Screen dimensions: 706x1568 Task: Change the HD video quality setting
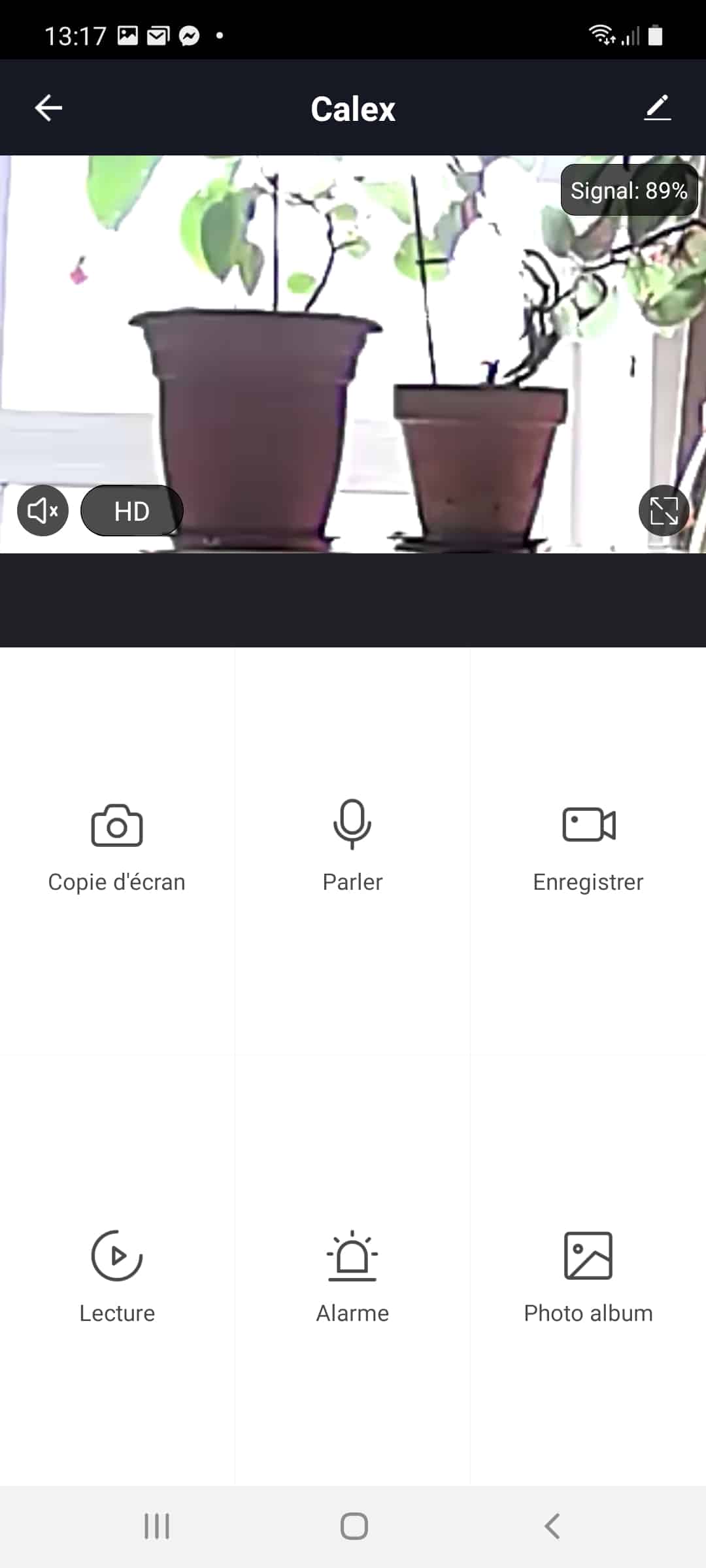click(x=131, y=510)
